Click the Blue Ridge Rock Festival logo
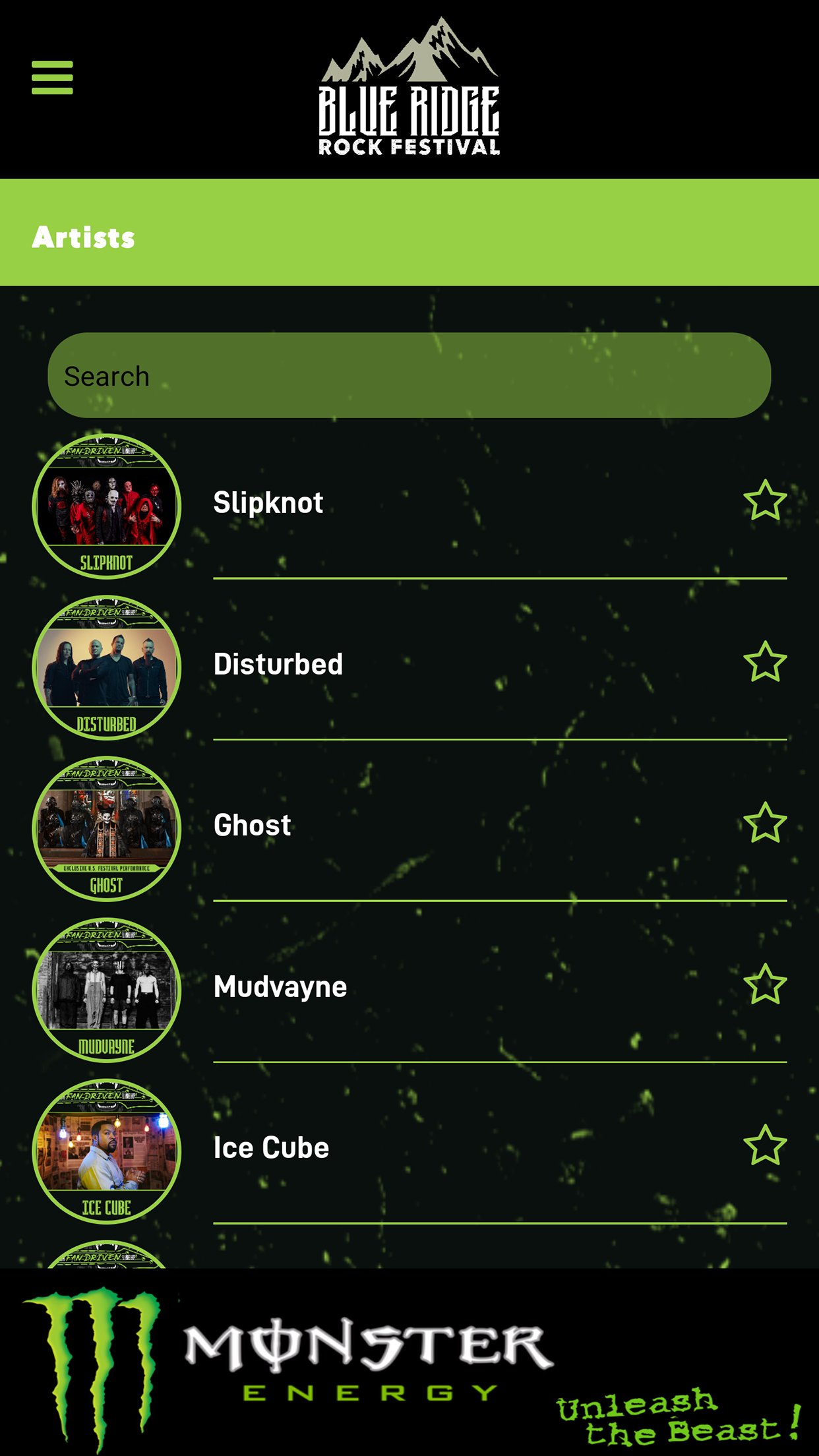The image size is (819, 1456). pyautogui.click(x=408, y=89)
